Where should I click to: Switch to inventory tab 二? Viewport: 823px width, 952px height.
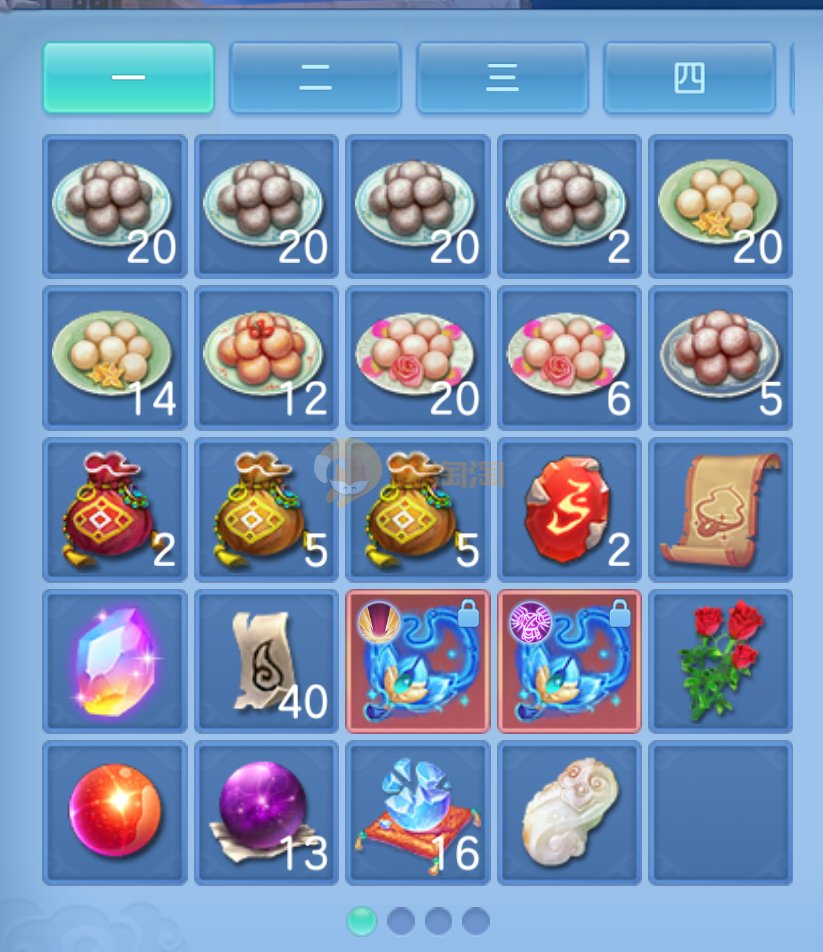click(315, 78)
